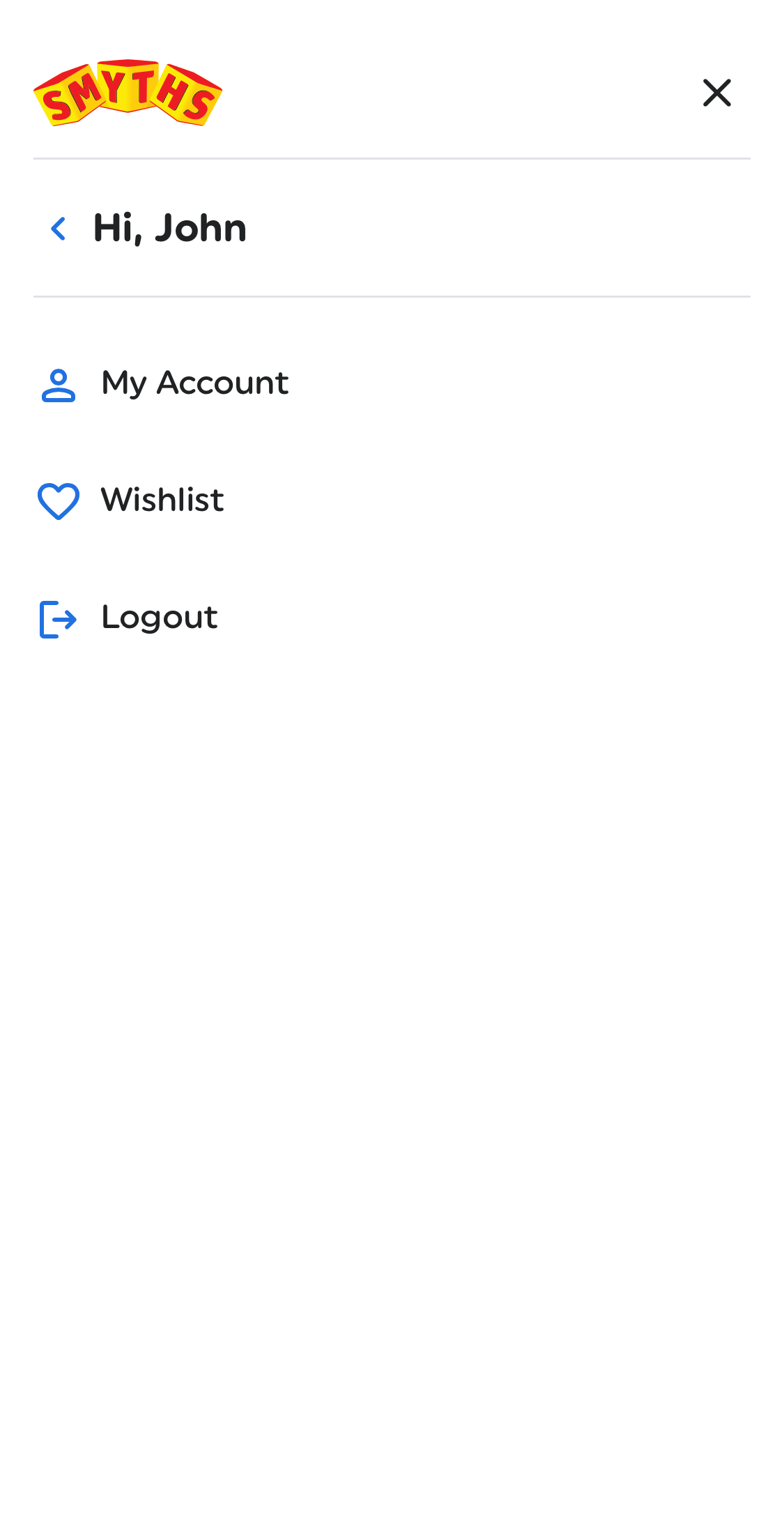Log out of the account

point(159,618)
